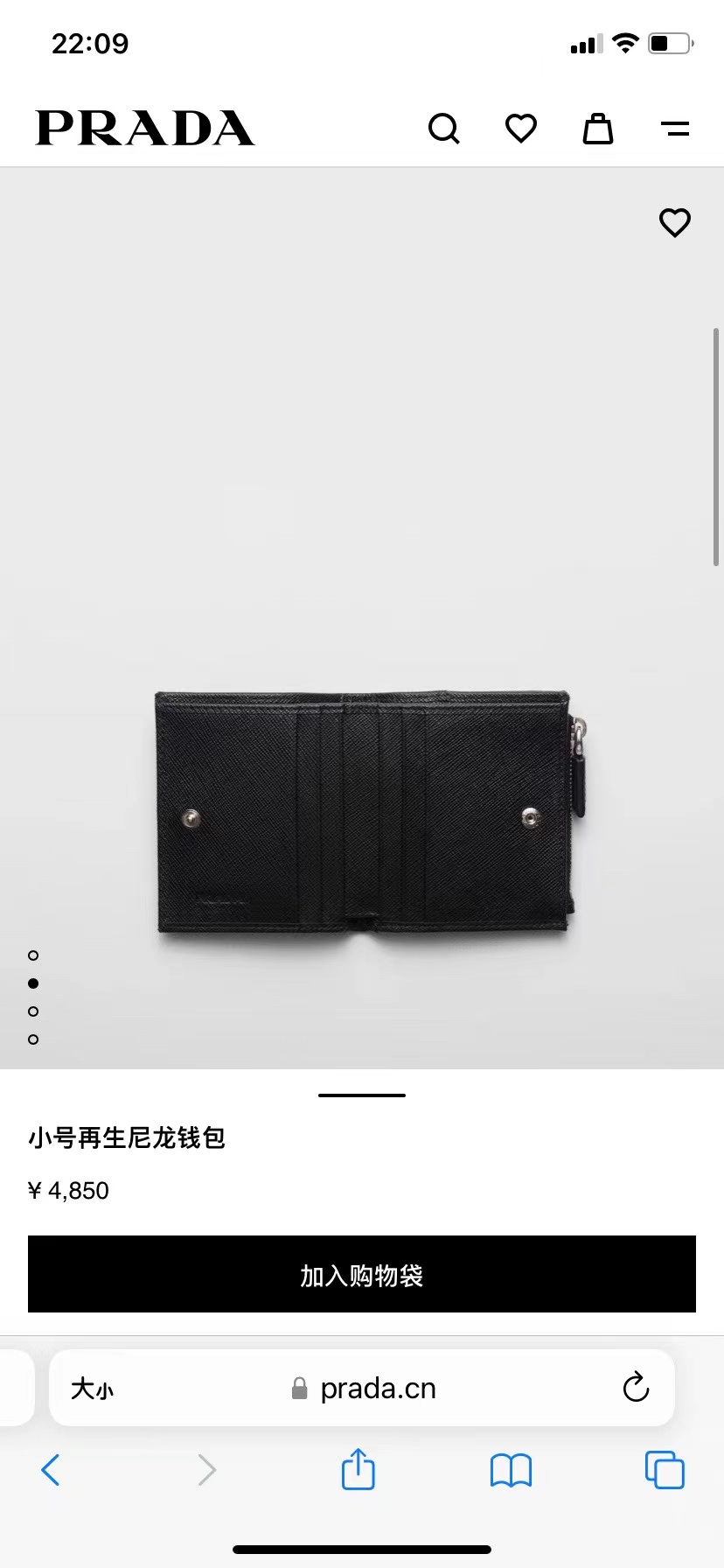Tap the prada.cn address field
This screenshot has width=724, height=1568.
point(362,1388)
